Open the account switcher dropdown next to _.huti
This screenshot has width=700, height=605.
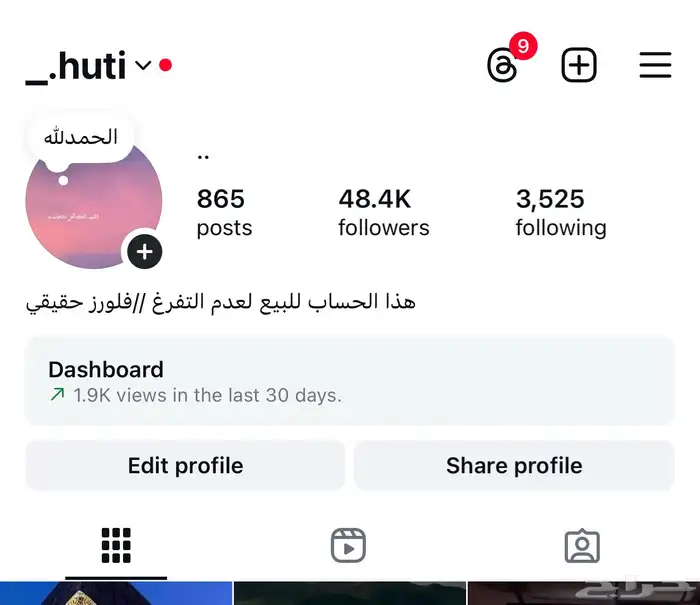[143, 66]
